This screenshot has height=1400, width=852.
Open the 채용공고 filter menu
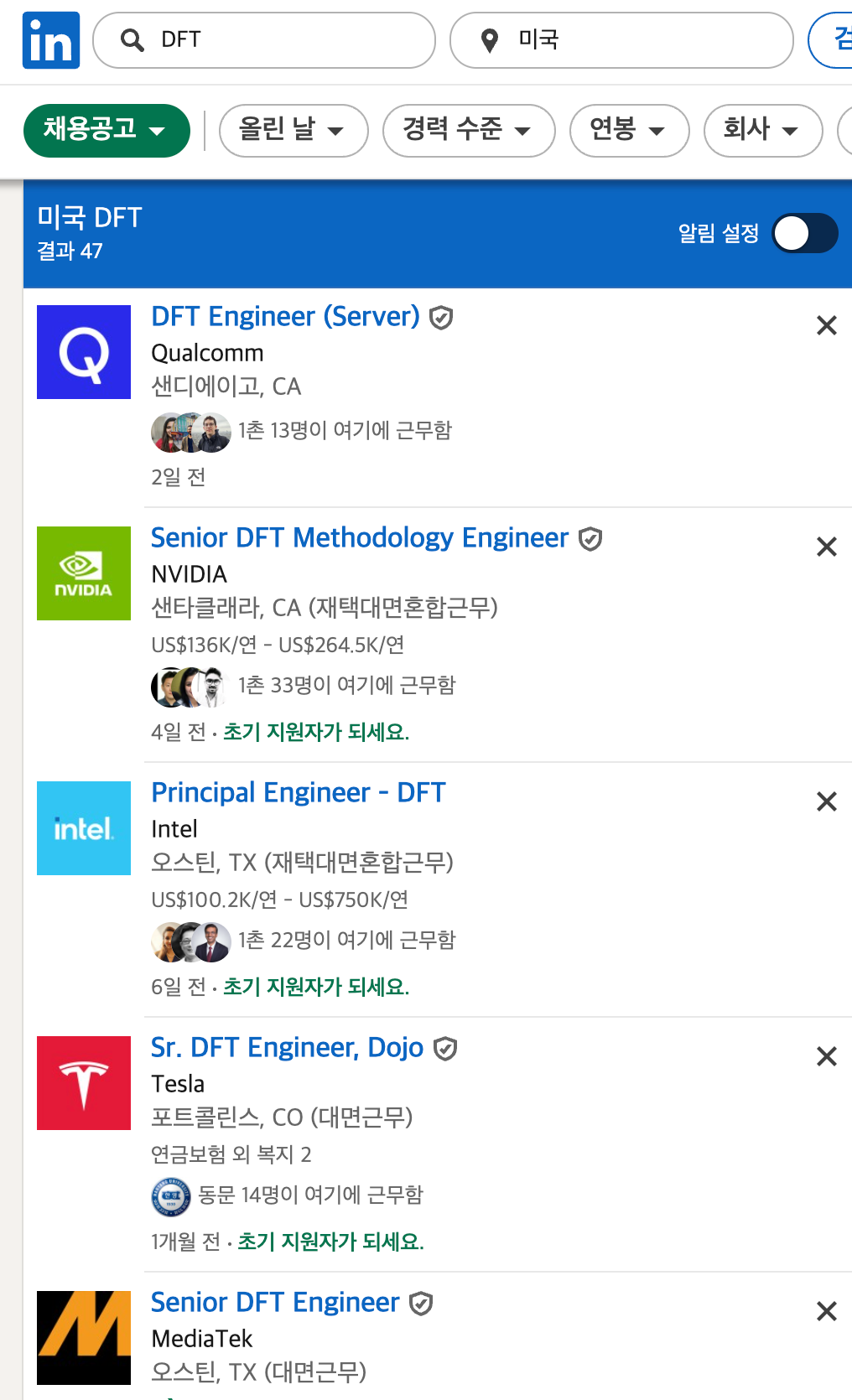pyautogui.click(x=106, y=131)
